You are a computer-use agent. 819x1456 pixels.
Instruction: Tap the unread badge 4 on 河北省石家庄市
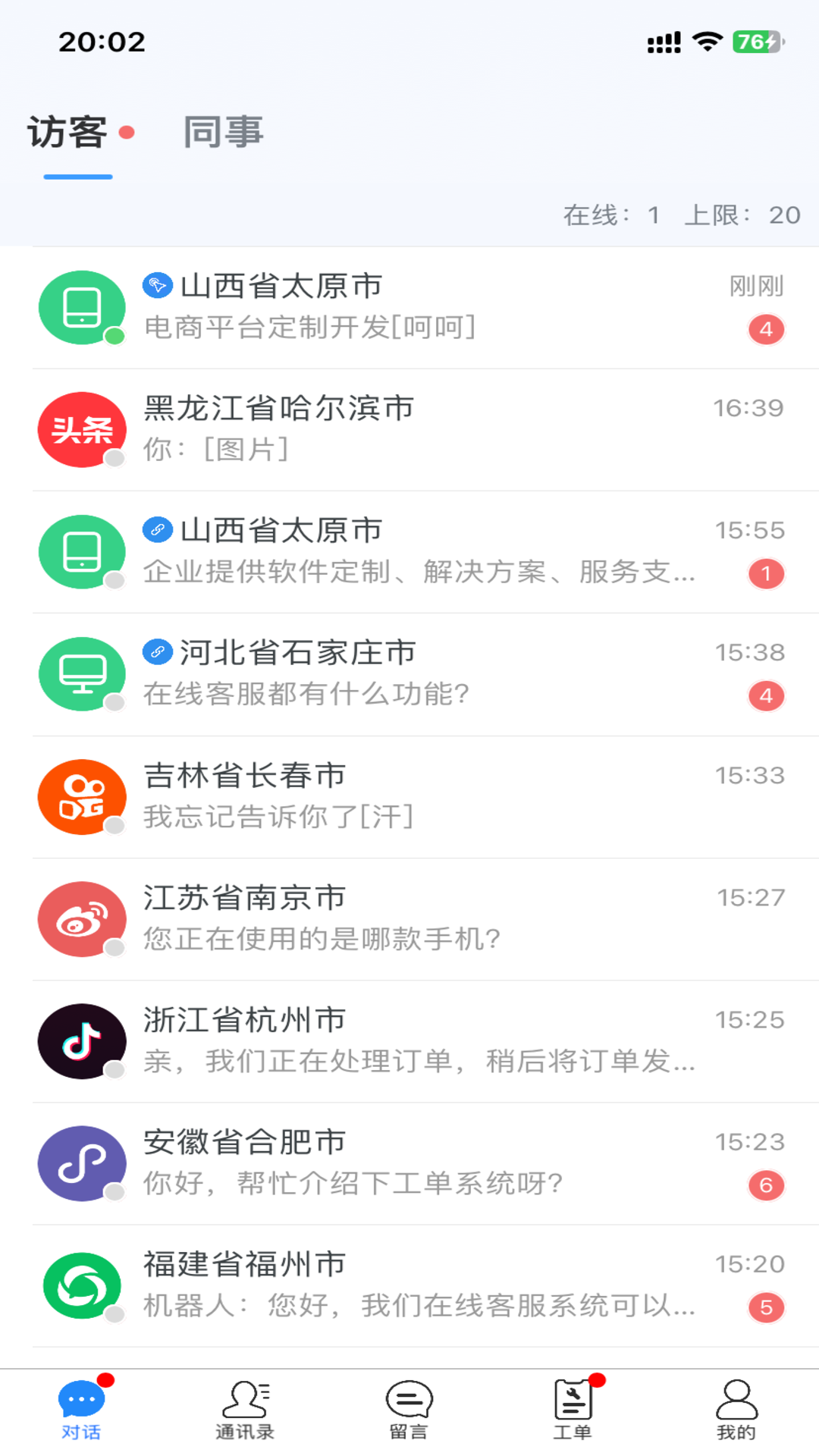[x=766, y=695]
